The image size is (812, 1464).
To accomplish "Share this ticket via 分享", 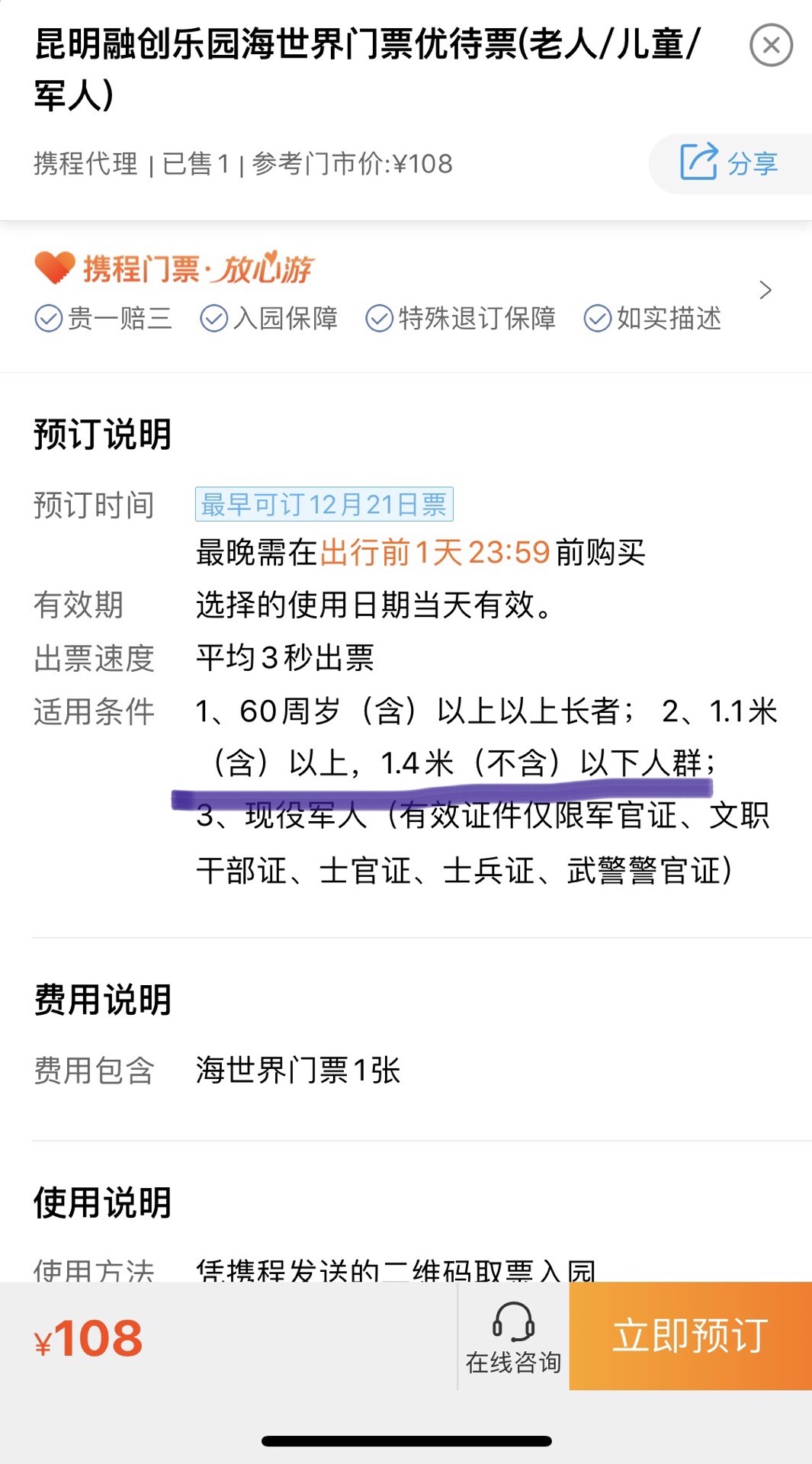I will point(730,163).
